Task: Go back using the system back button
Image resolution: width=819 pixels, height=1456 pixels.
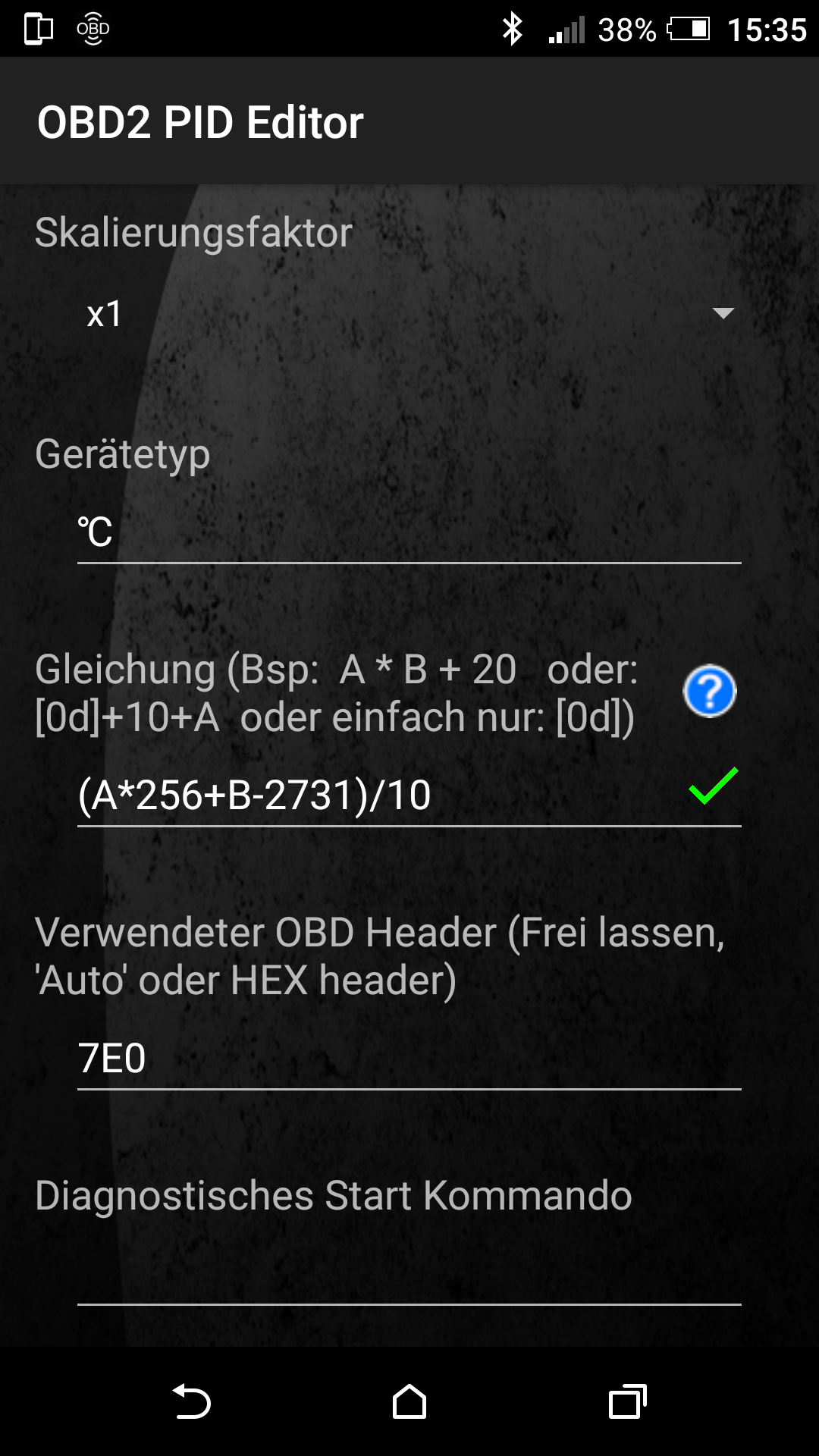Action: (191, 1401)
